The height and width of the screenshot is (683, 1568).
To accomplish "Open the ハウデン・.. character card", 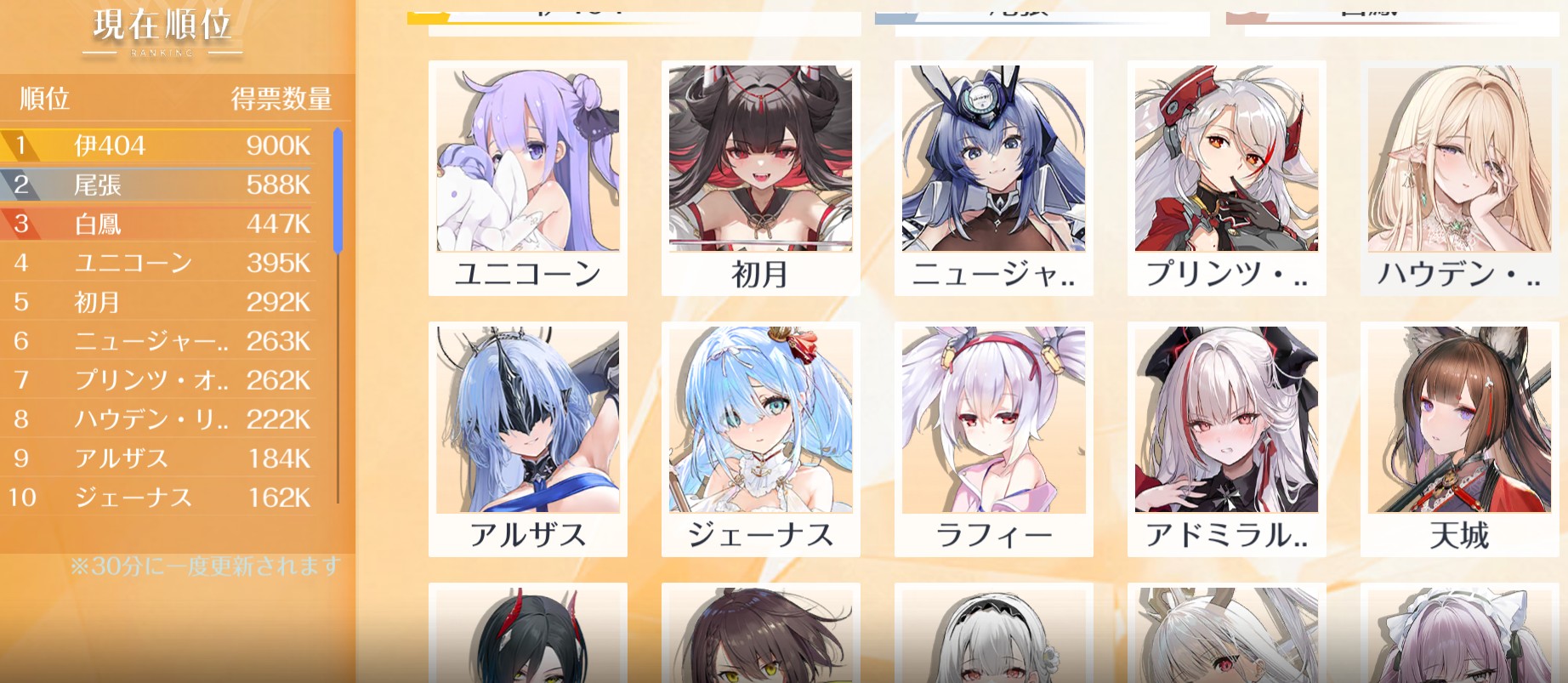I will click(1459, 178).
